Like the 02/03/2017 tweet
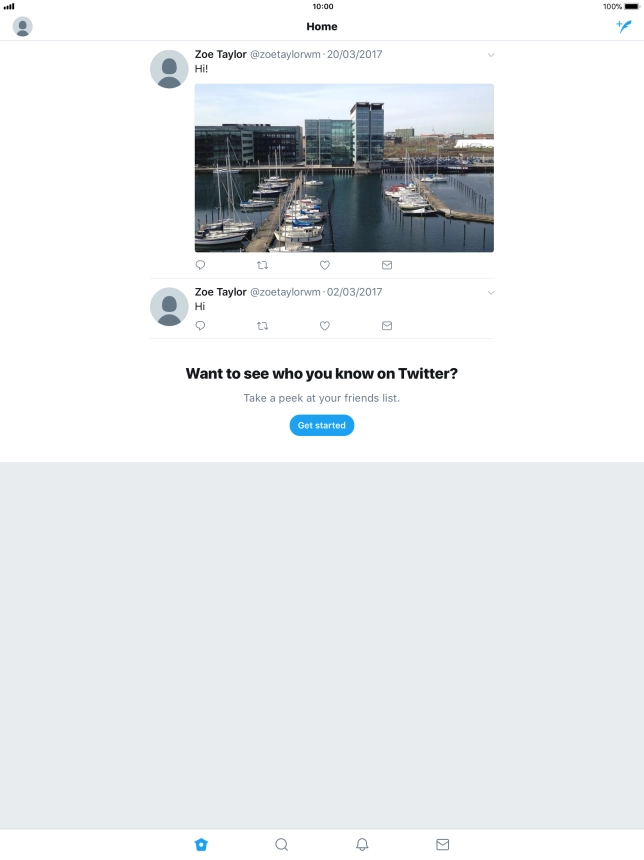 (325, 326)
